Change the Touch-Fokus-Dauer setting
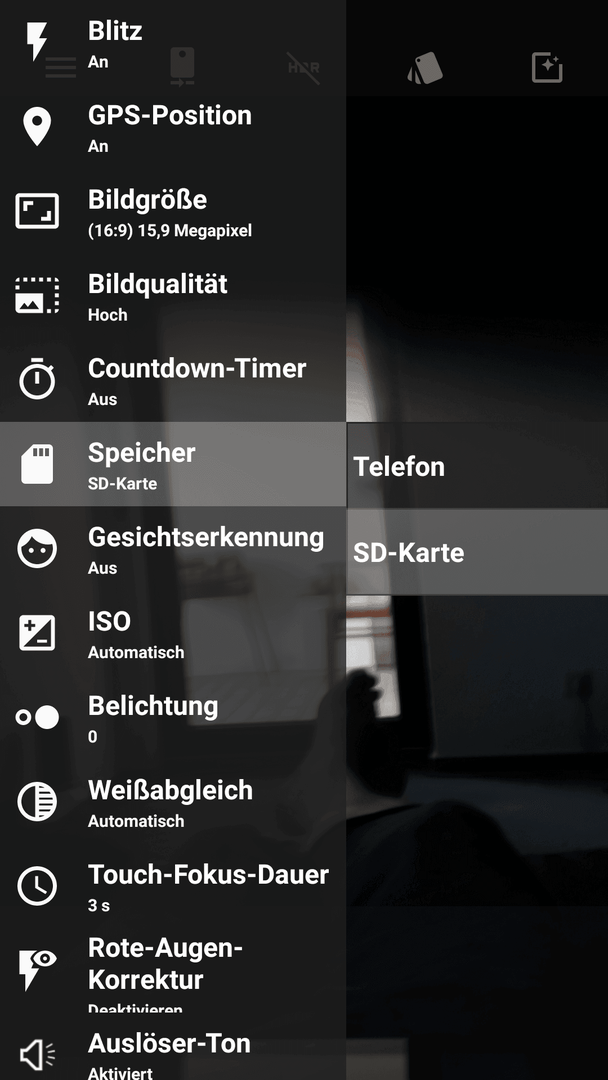The image size is (608, 1080). click(x=172, y=886)
